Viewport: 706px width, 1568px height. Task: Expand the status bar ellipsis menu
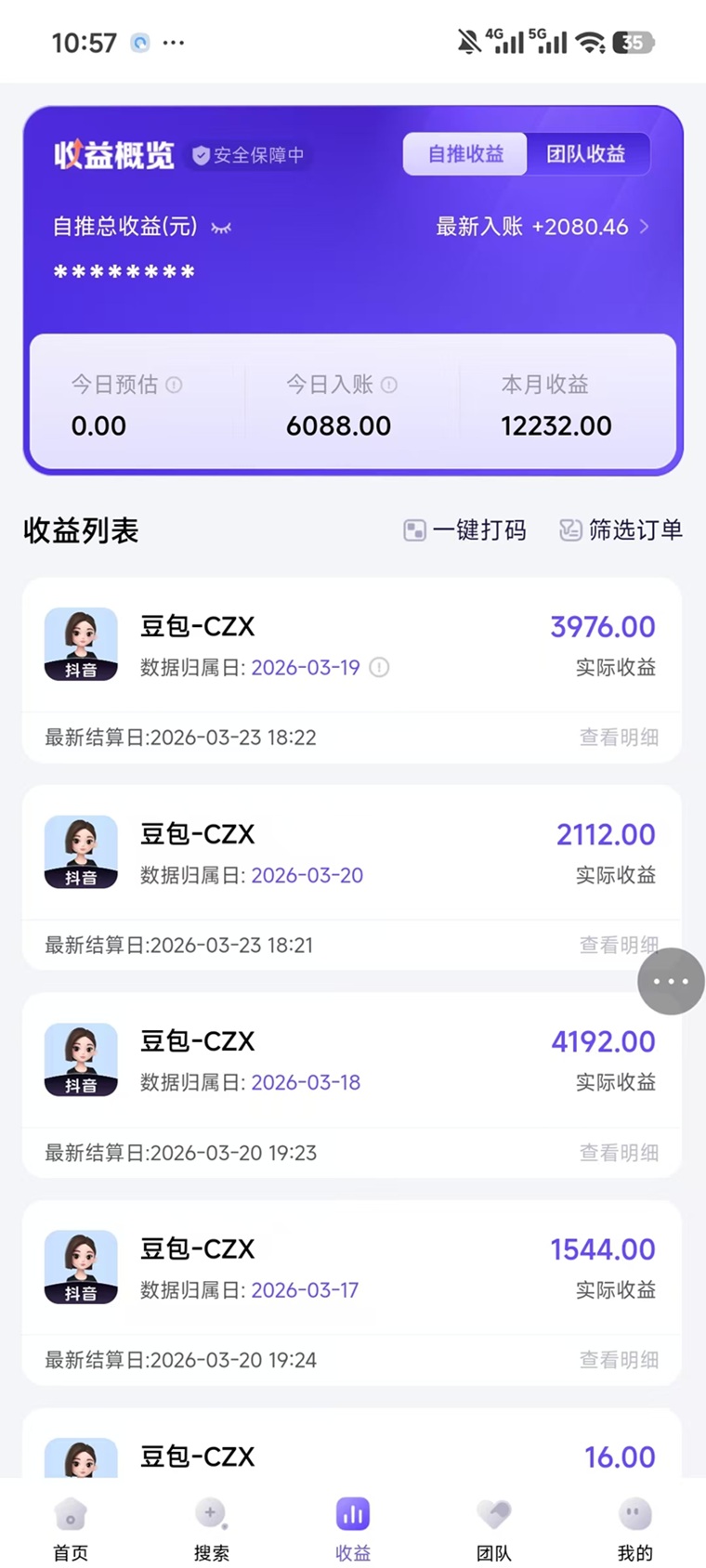172,42
